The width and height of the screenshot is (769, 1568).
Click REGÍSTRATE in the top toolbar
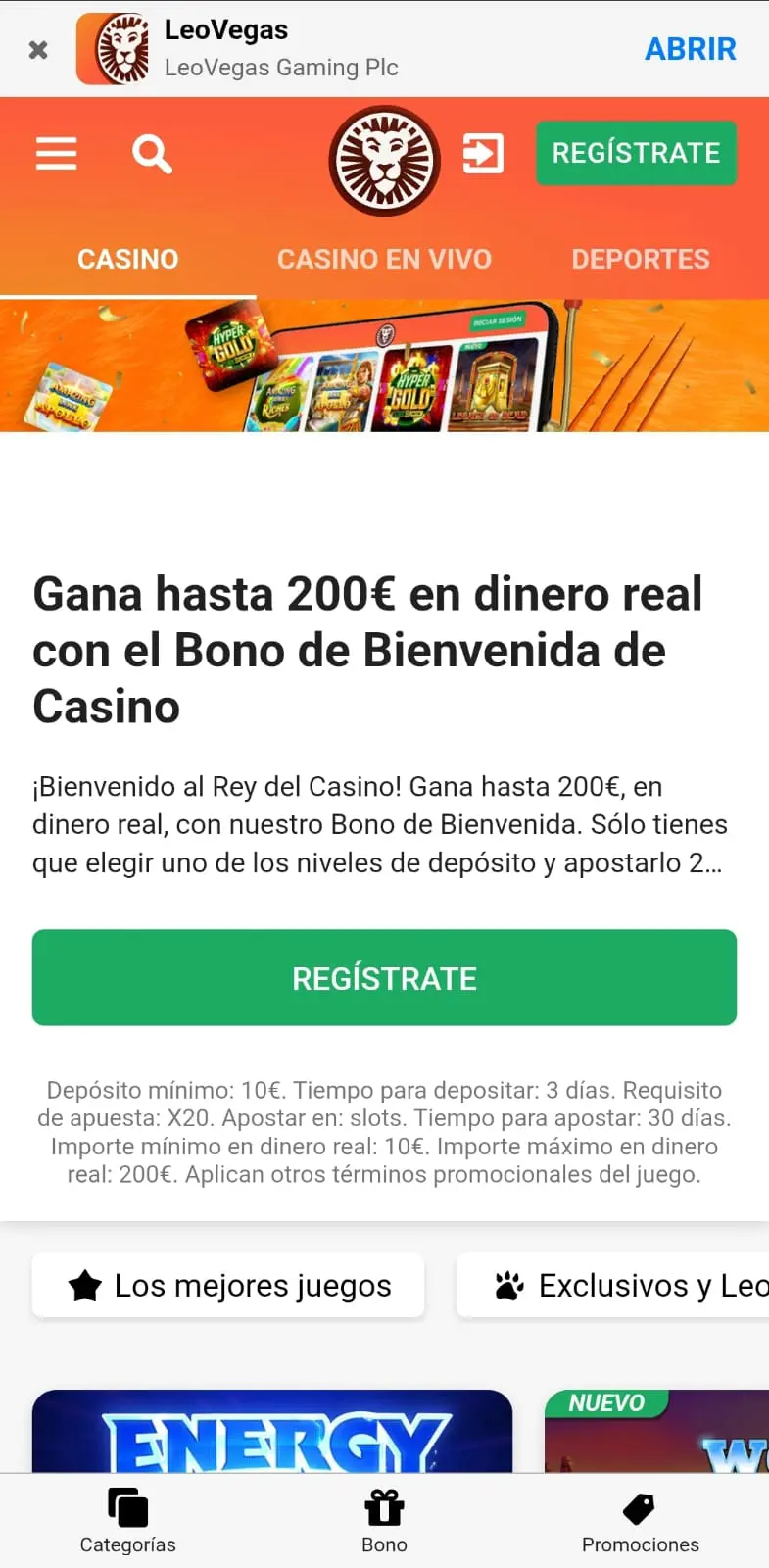pos(636,153)
